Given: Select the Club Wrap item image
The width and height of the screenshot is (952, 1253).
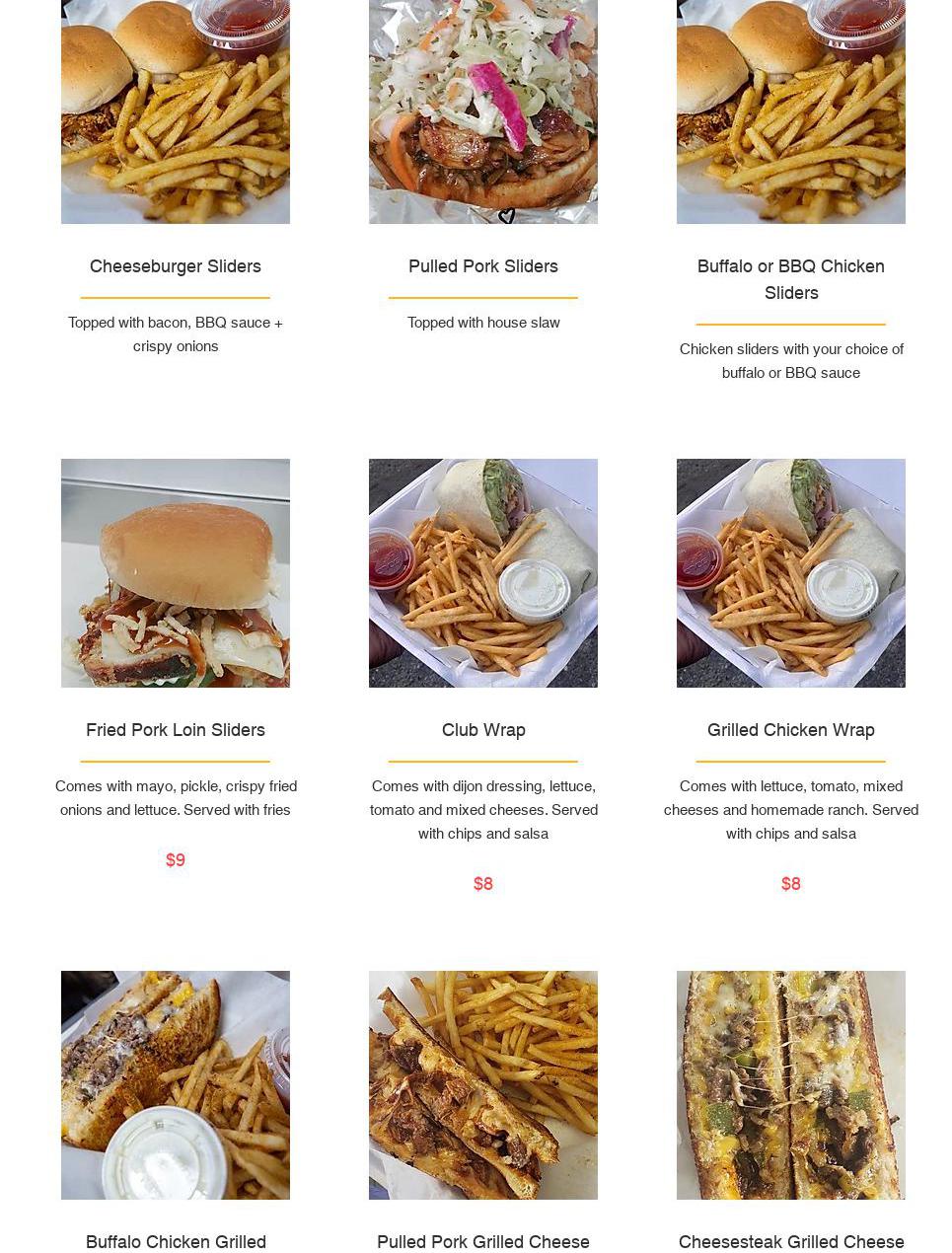Looking at the screenshot, I should click(483, 573).
